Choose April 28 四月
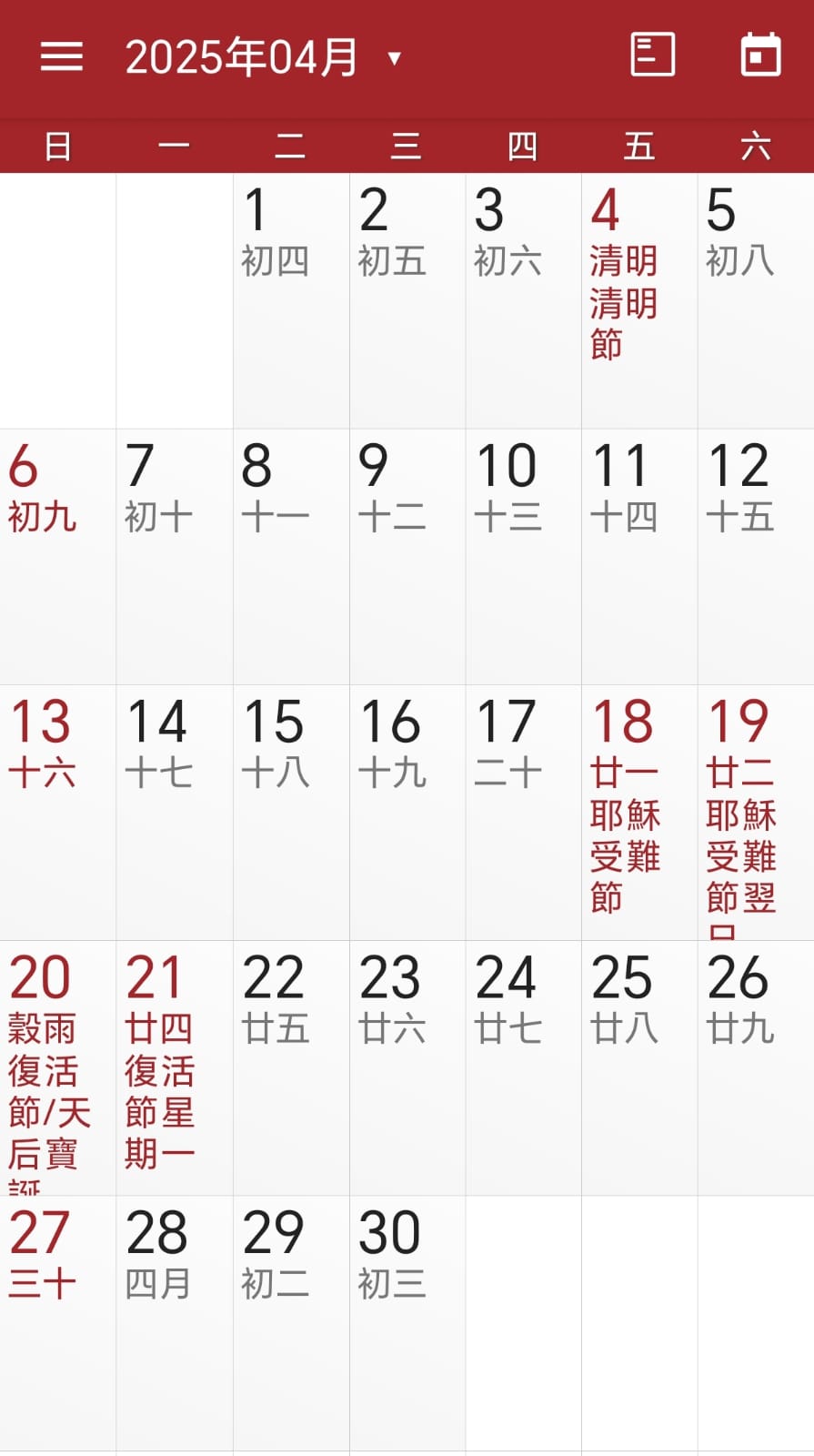This screenshot has width=814, height=1456. click(175, 1324)
